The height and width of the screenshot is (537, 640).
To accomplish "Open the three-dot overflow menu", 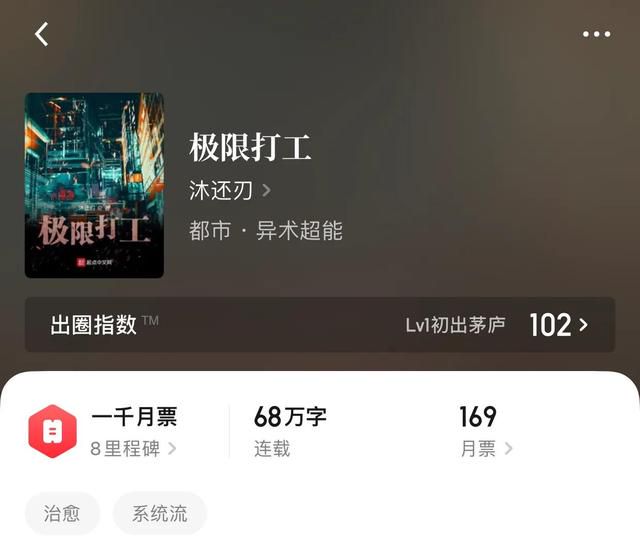I will 596,34.
